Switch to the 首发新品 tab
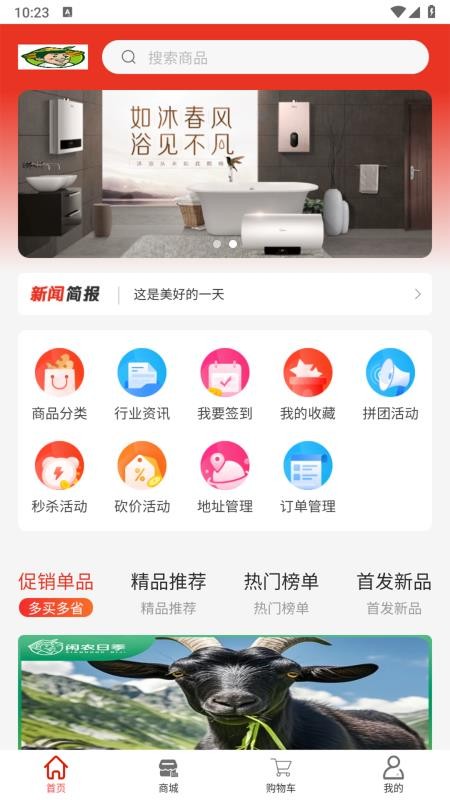This screenshot has width=450, height=800. click(x=394, y=593)
